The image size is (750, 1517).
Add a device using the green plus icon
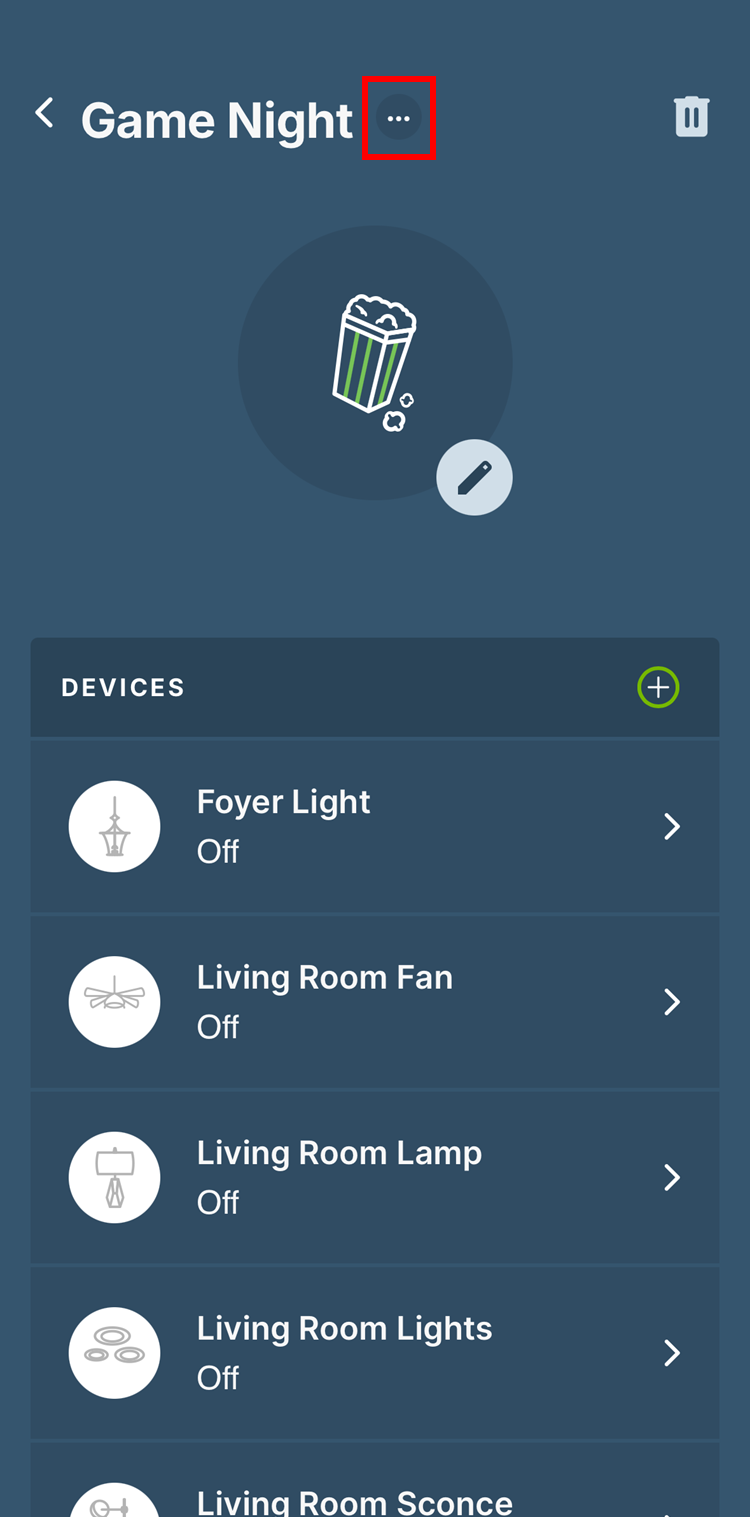658,687
